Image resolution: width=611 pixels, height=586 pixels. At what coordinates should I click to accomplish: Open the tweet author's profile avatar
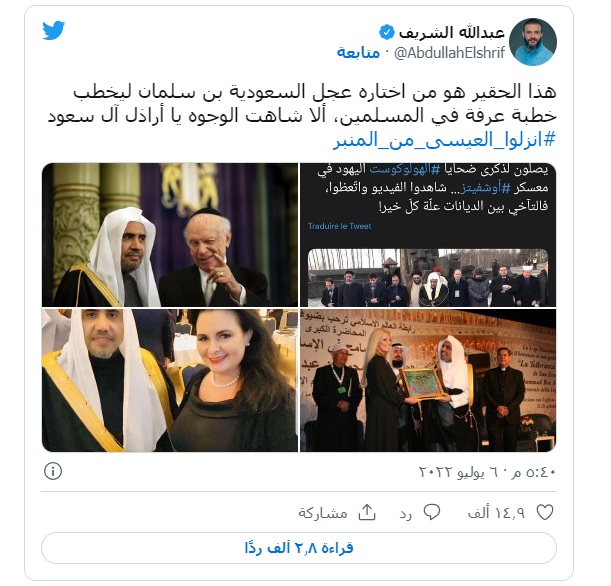[534, 41]
